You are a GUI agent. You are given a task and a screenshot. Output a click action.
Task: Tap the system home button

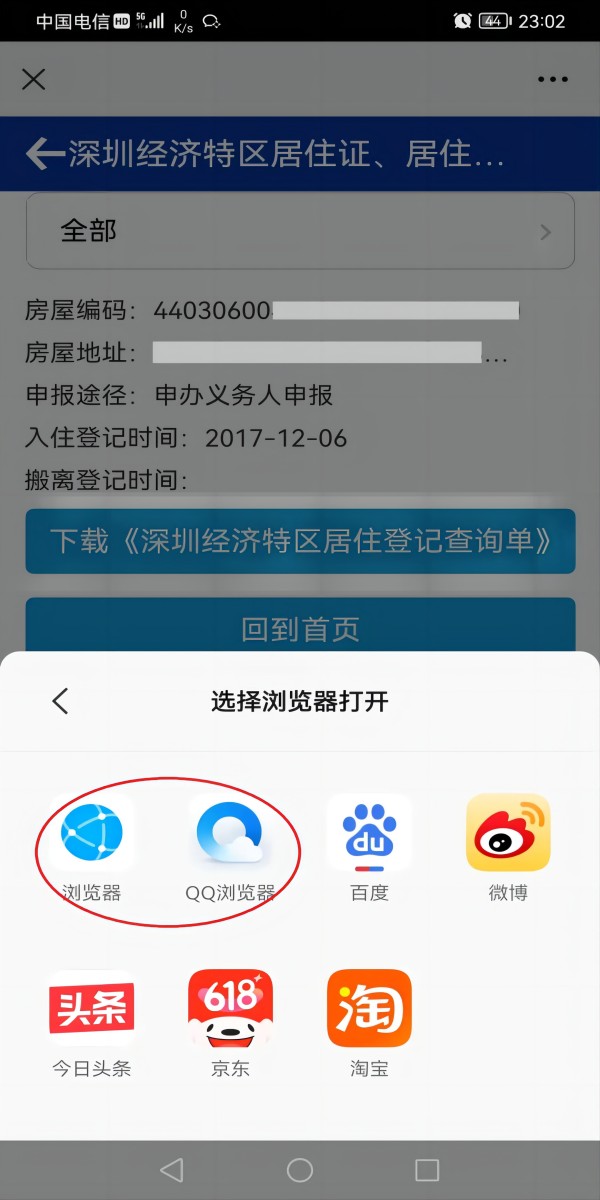click(x=300, y=1170)
